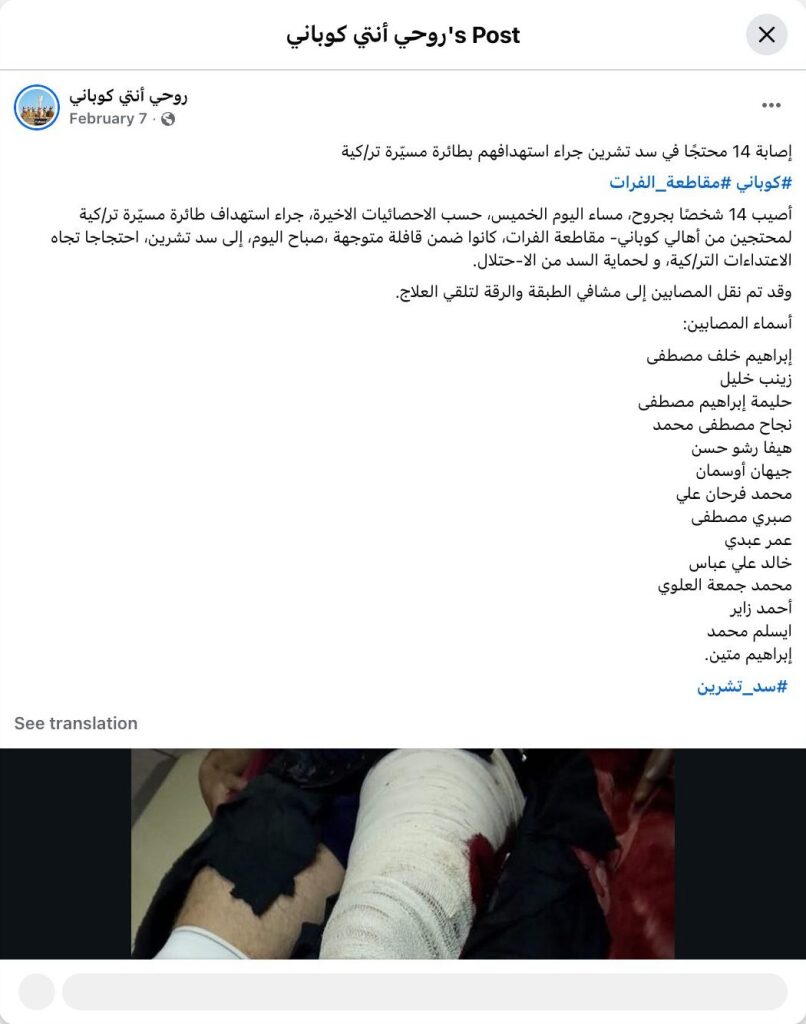Open روحي أنتي كوباني profile picture
806x1024 pixels.
(x=37, y=107)
